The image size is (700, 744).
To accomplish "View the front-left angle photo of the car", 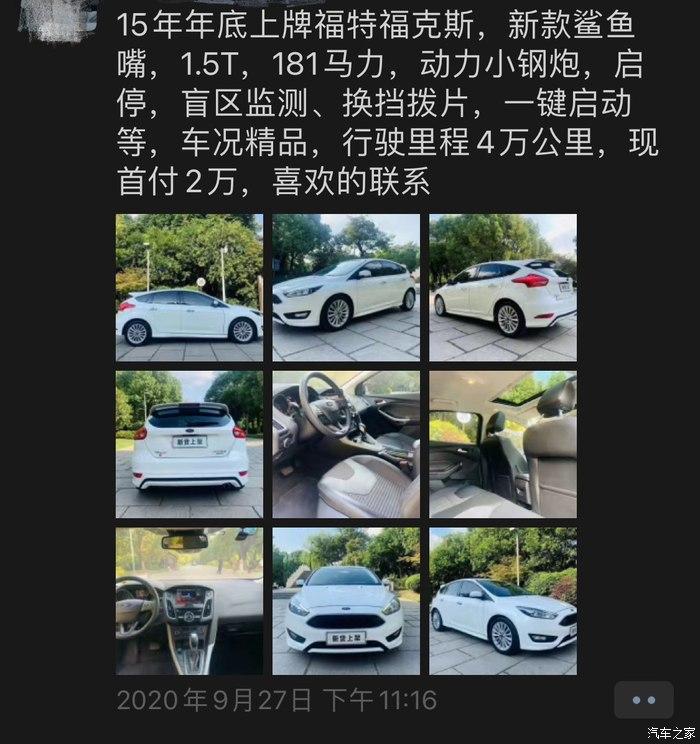I will tap(346, 287).
